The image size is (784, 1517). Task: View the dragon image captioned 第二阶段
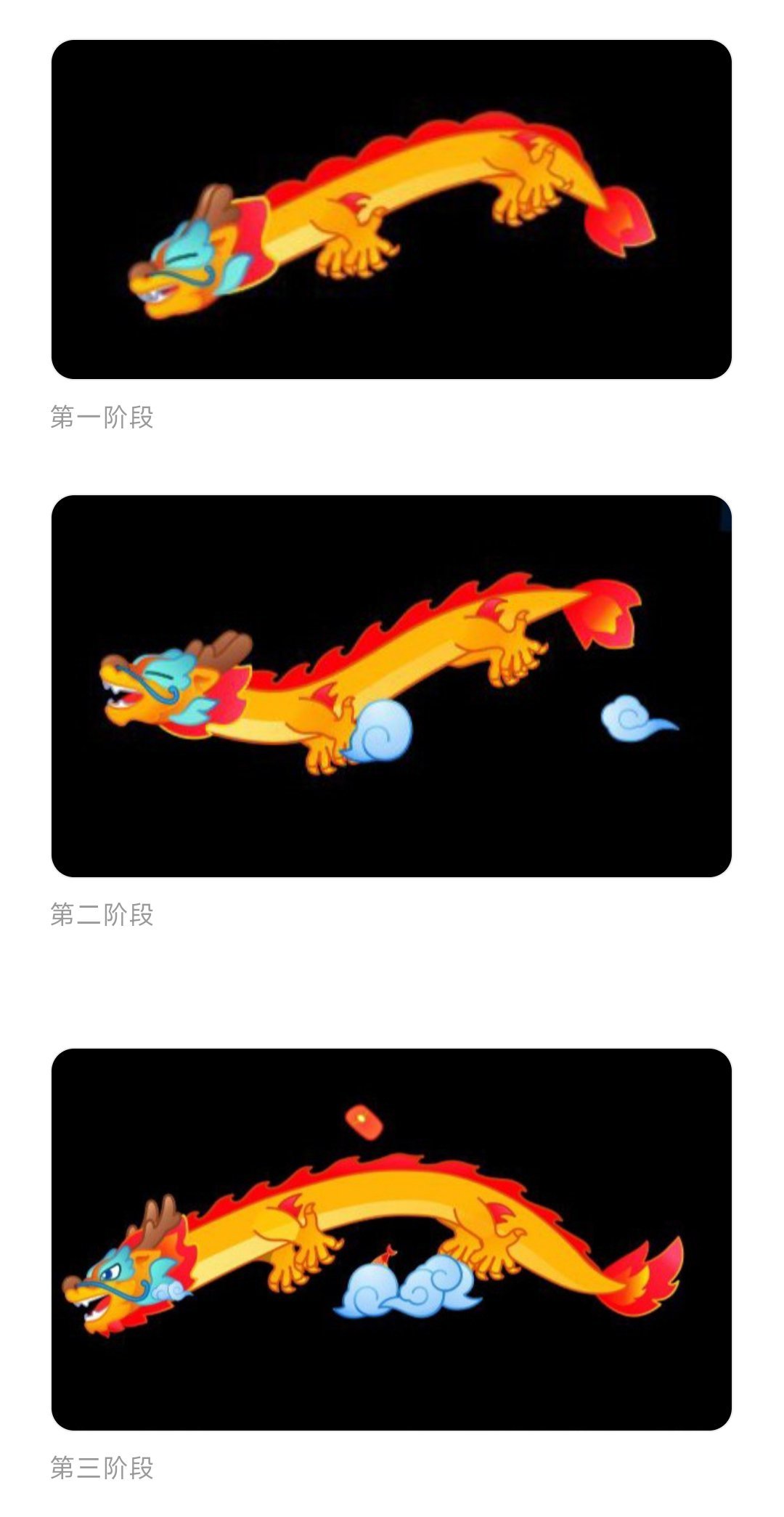(391, 686)
